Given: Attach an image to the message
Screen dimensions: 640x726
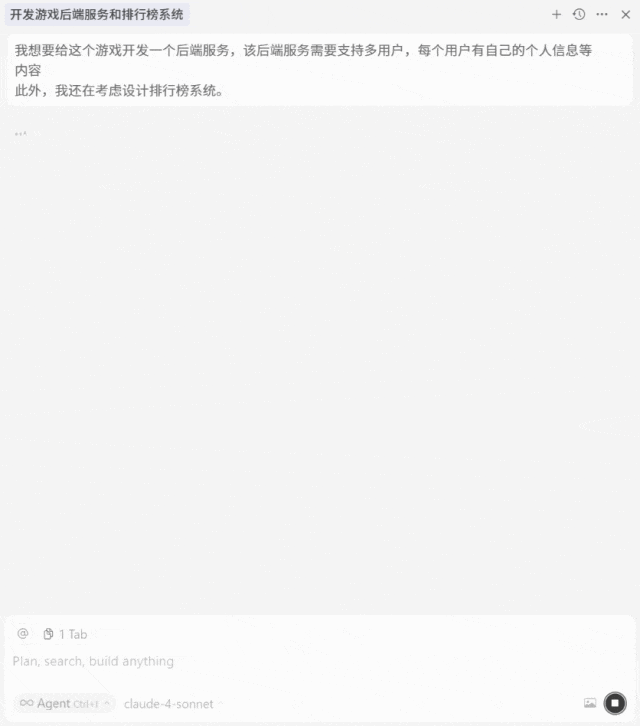Looking at the screenshot, I should (x=590, y=704).
